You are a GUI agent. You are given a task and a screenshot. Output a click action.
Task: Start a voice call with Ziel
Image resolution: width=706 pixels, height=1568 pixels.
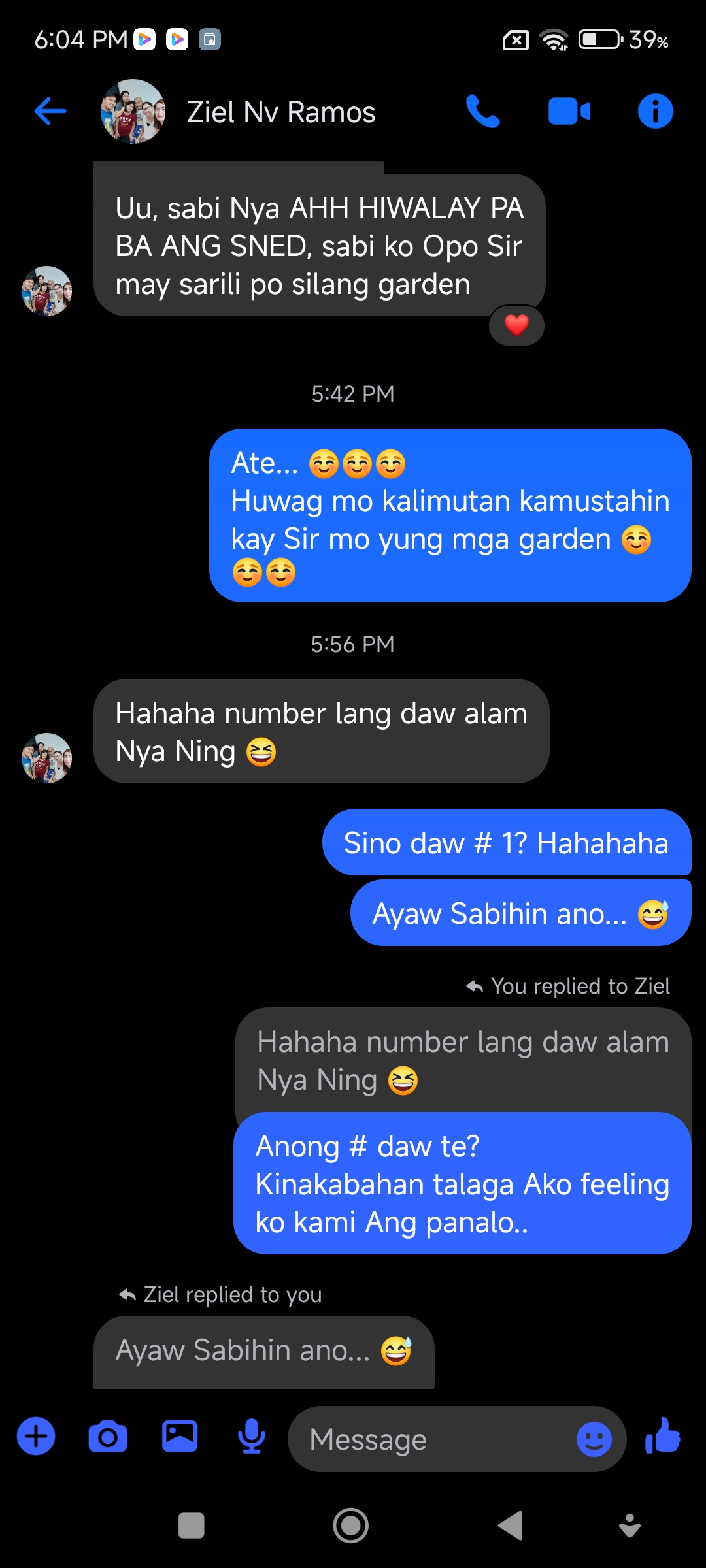point(482,111)
